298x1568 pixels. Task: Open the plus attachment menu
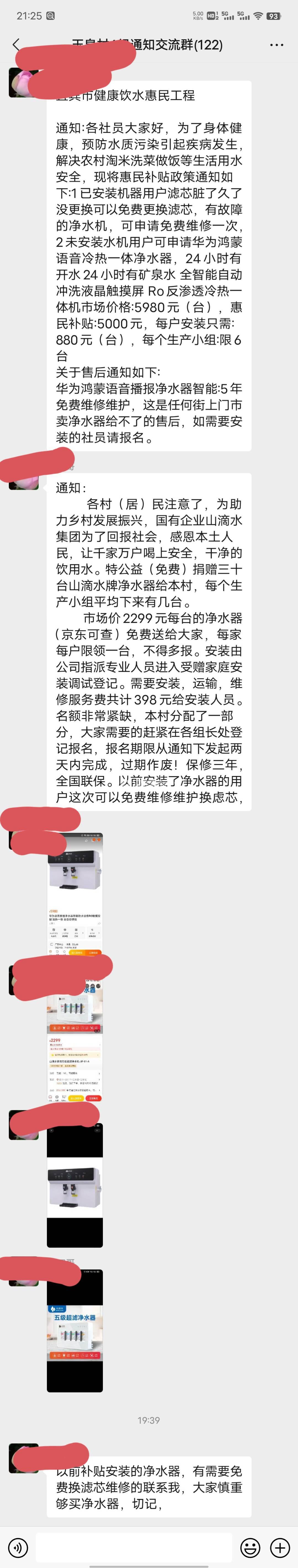point(280,1547)
